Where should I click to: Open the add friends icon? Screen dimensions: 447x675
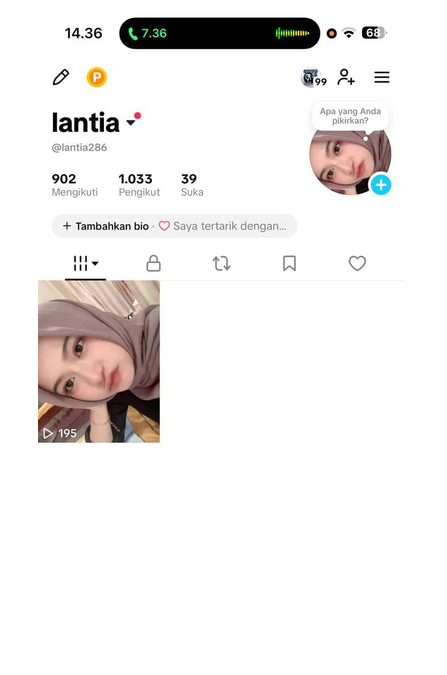click(x=346, y=77)
